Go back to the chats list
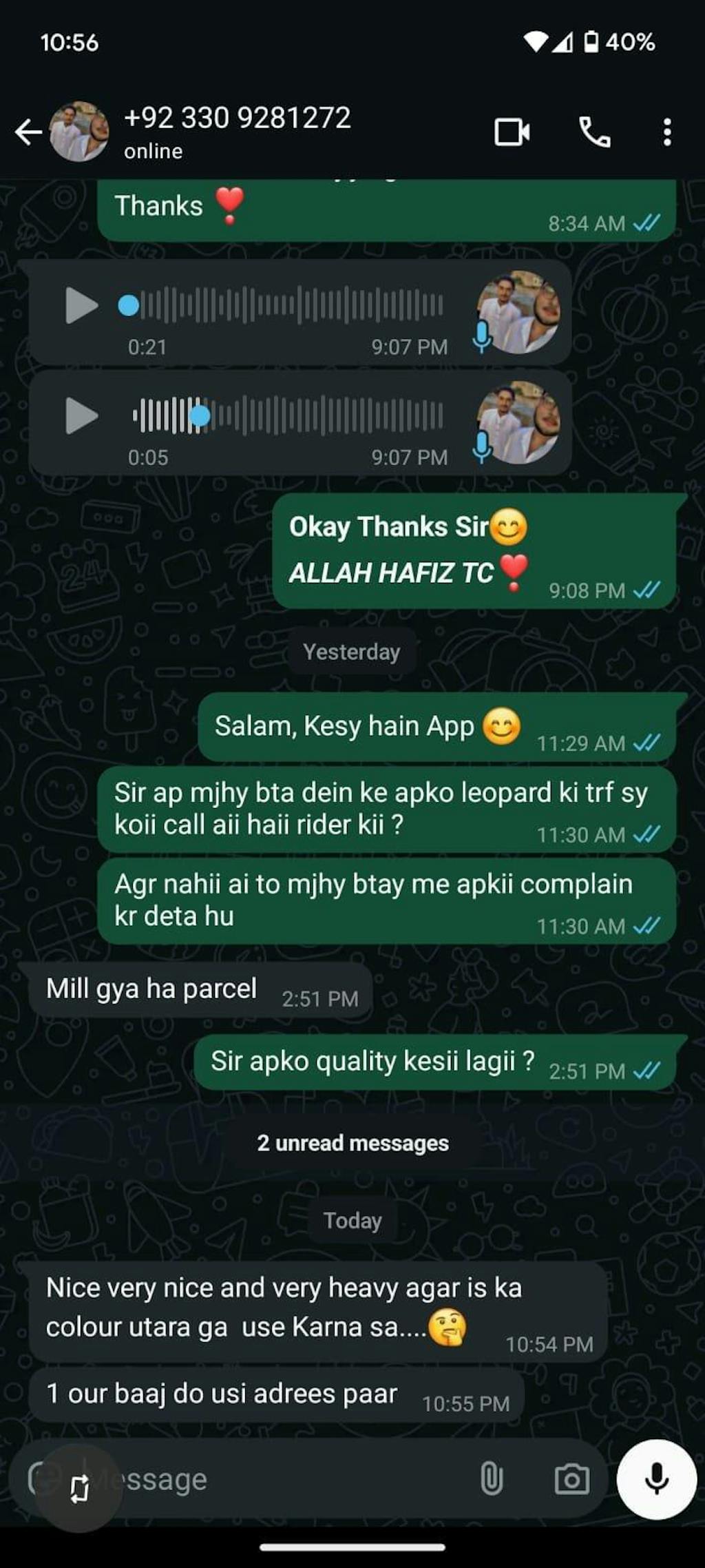Screen dimensions: 705x1568 (x=28, y=132)
